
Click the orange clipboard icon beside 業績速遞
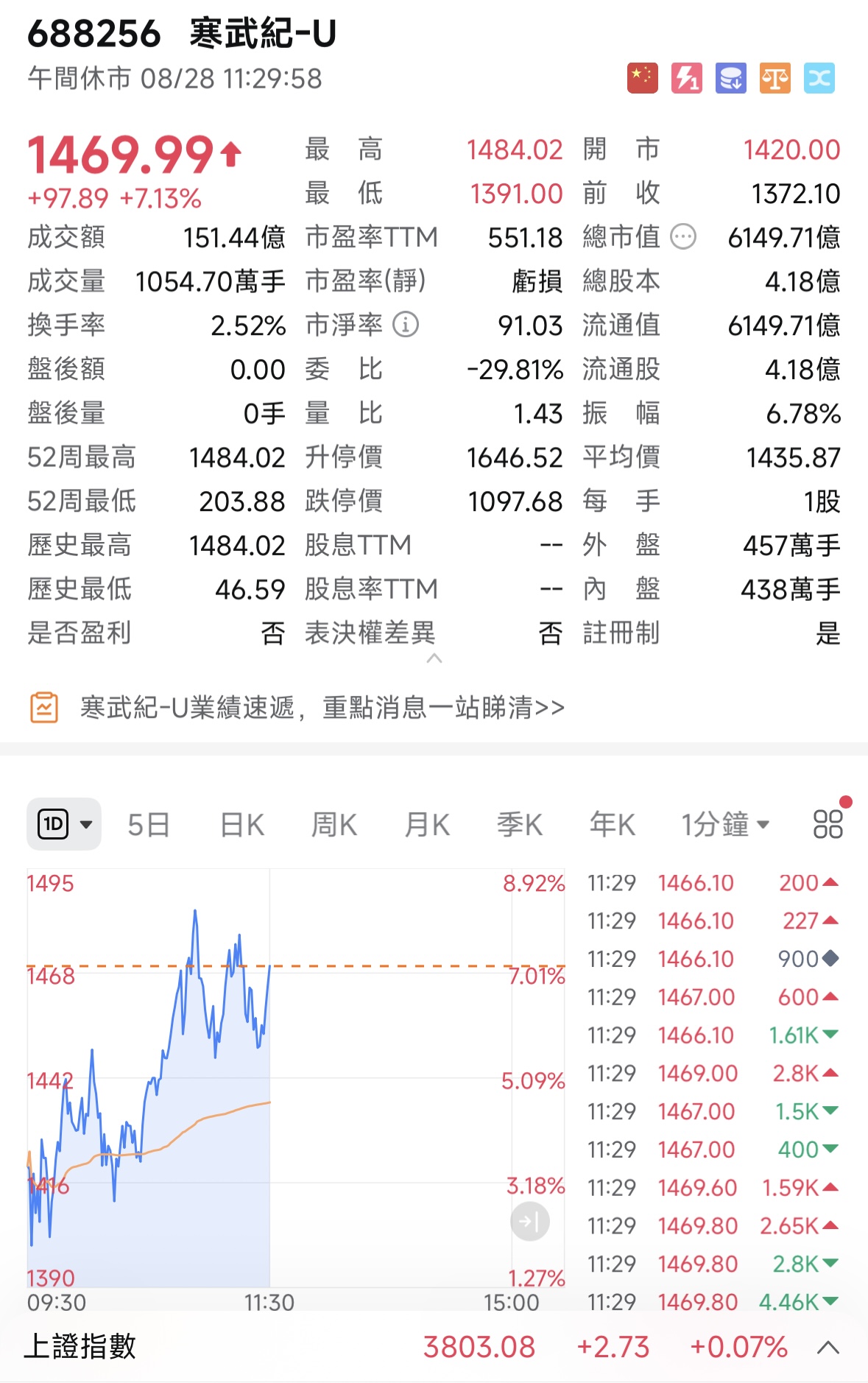(x=46, y=707)
